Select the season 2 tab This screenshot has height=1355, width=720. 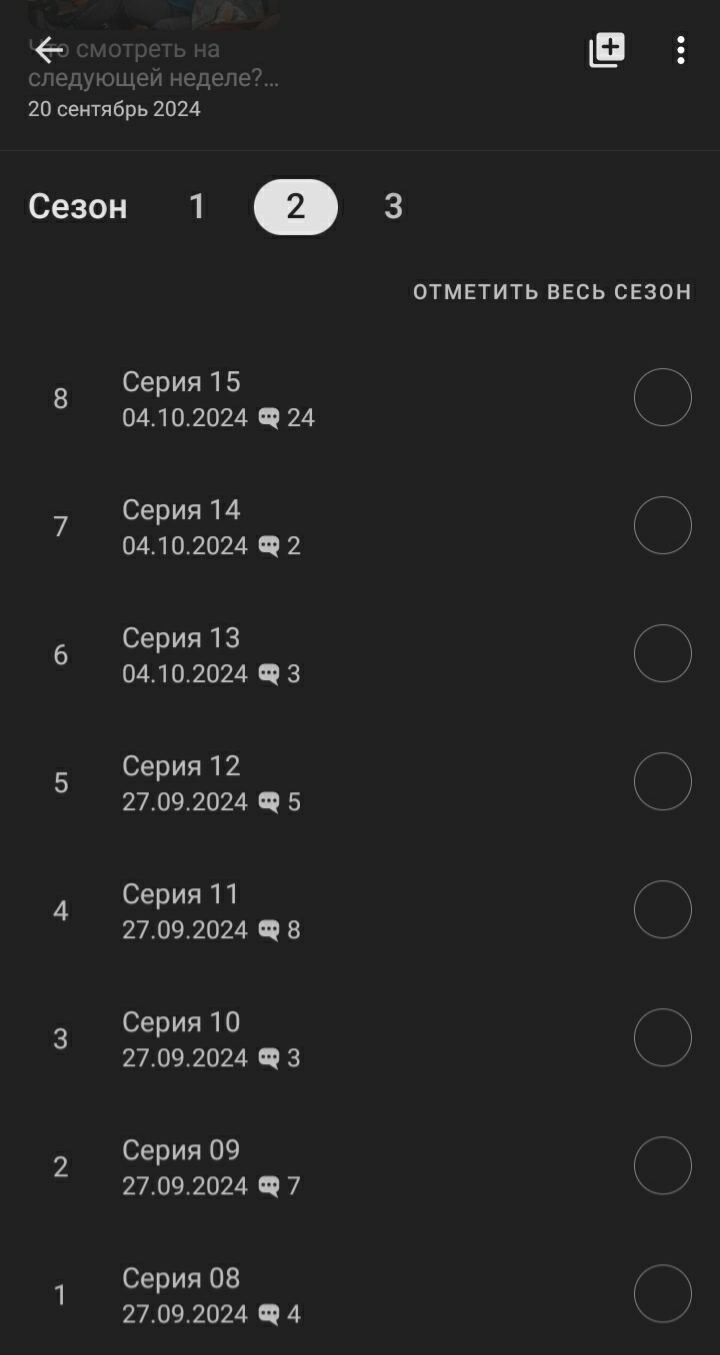(295, 206)
